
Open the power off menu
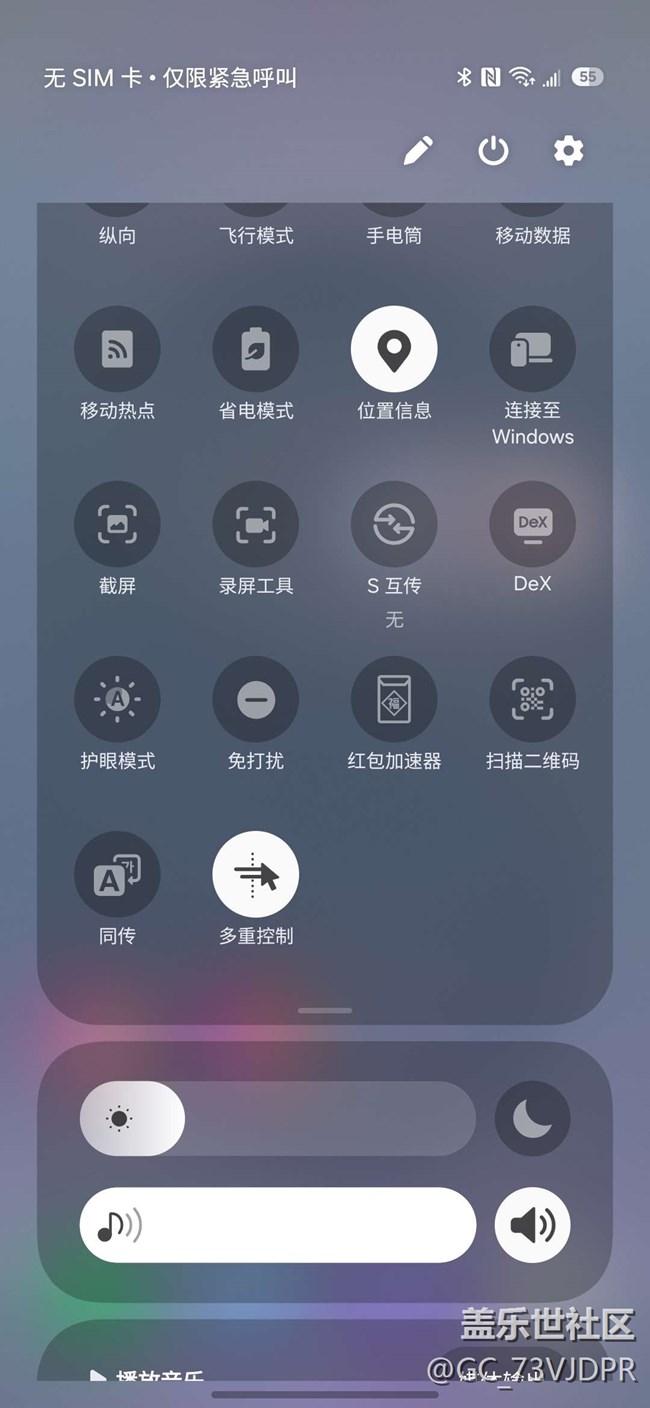point(493,151)
